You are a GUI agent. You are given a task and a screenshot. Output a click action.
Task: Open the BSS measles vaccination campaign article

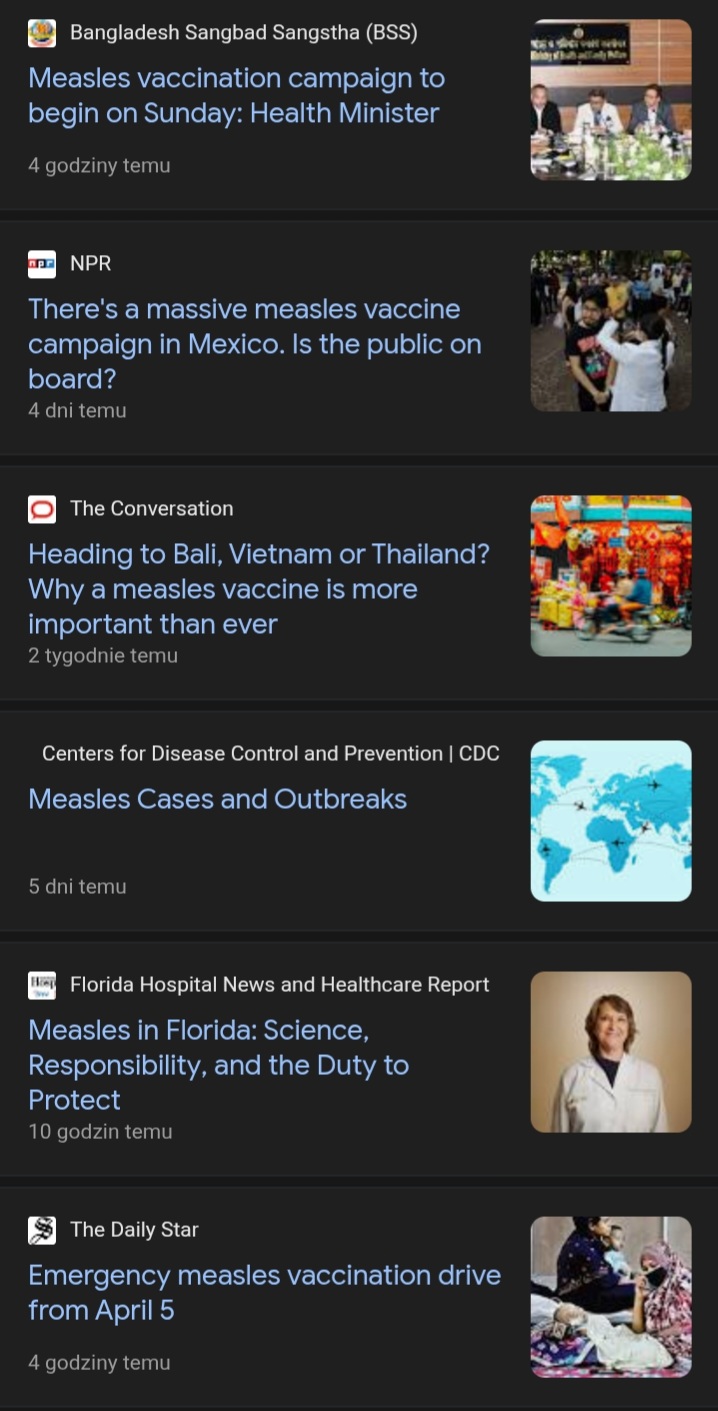tap(236, 96)
